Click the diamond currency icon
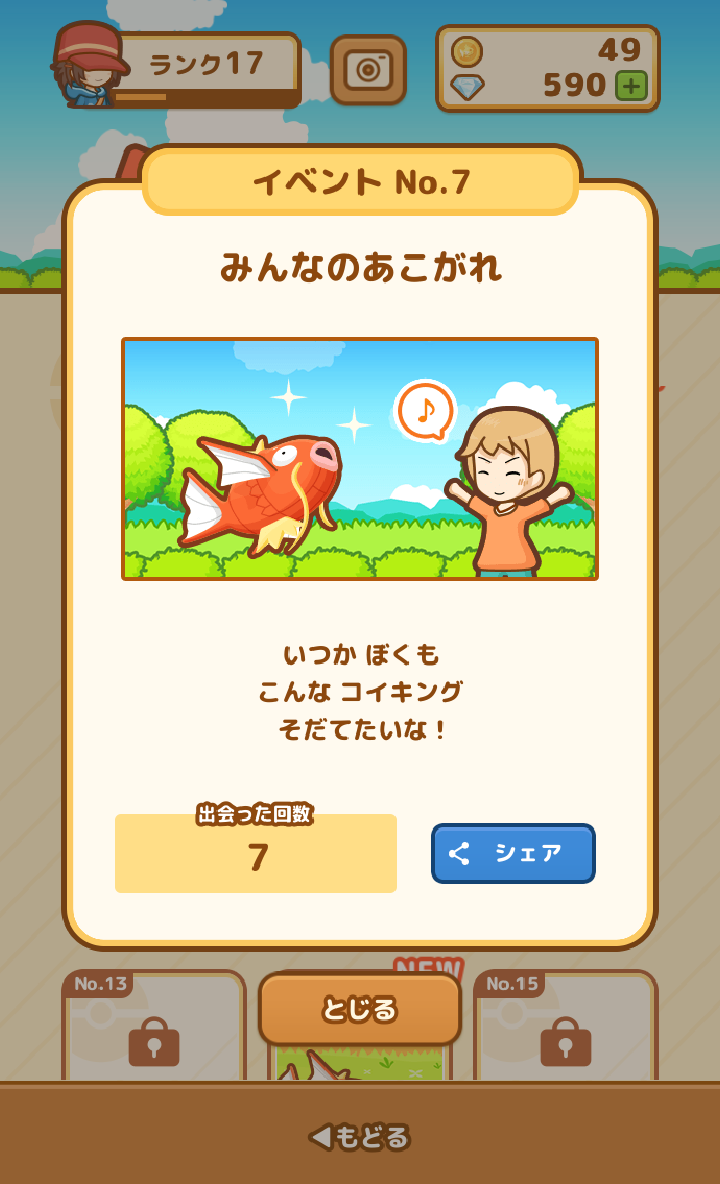The height and width of the screenshot is (1184, 720). coord(466,84)
